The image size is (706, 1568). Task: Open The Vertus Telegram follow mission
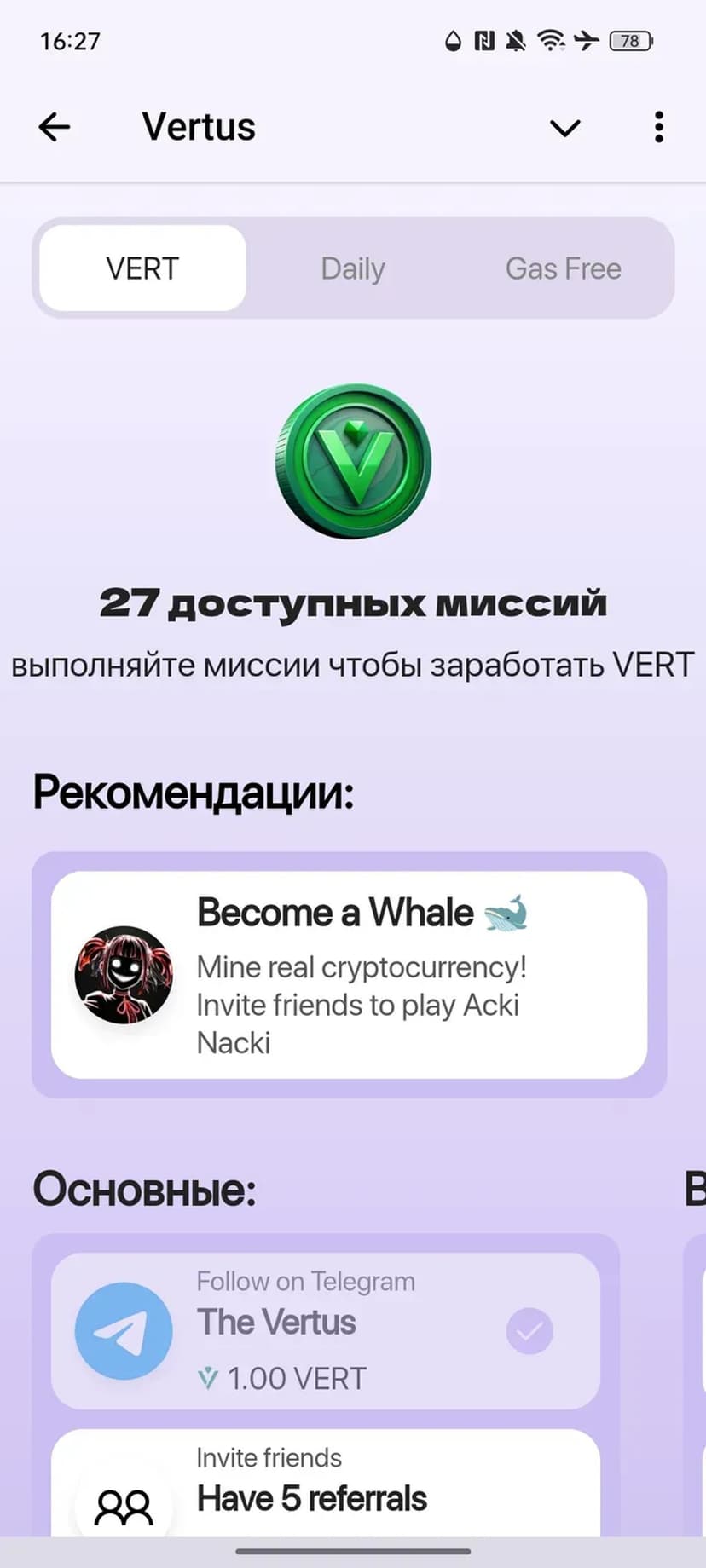pos(324,1329)
